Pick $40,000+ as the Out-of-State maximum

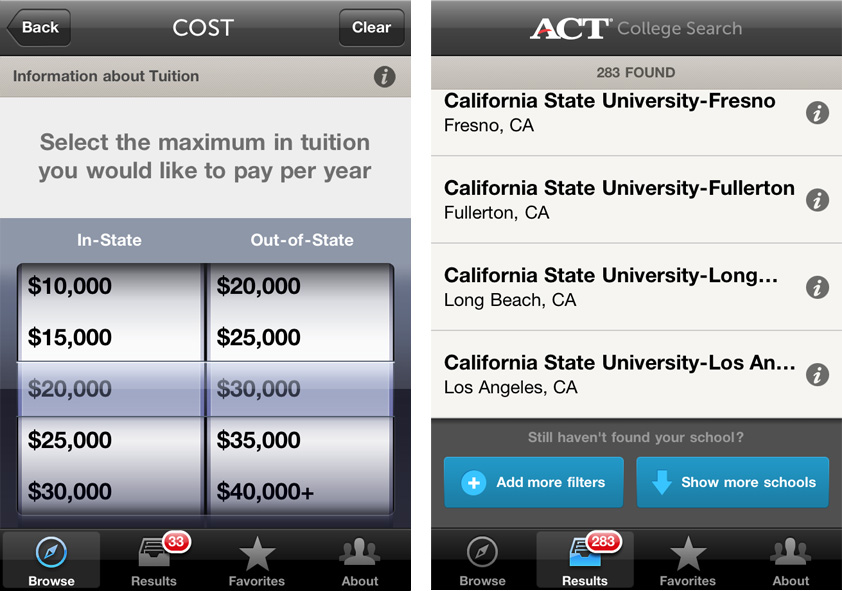point(267,492)
